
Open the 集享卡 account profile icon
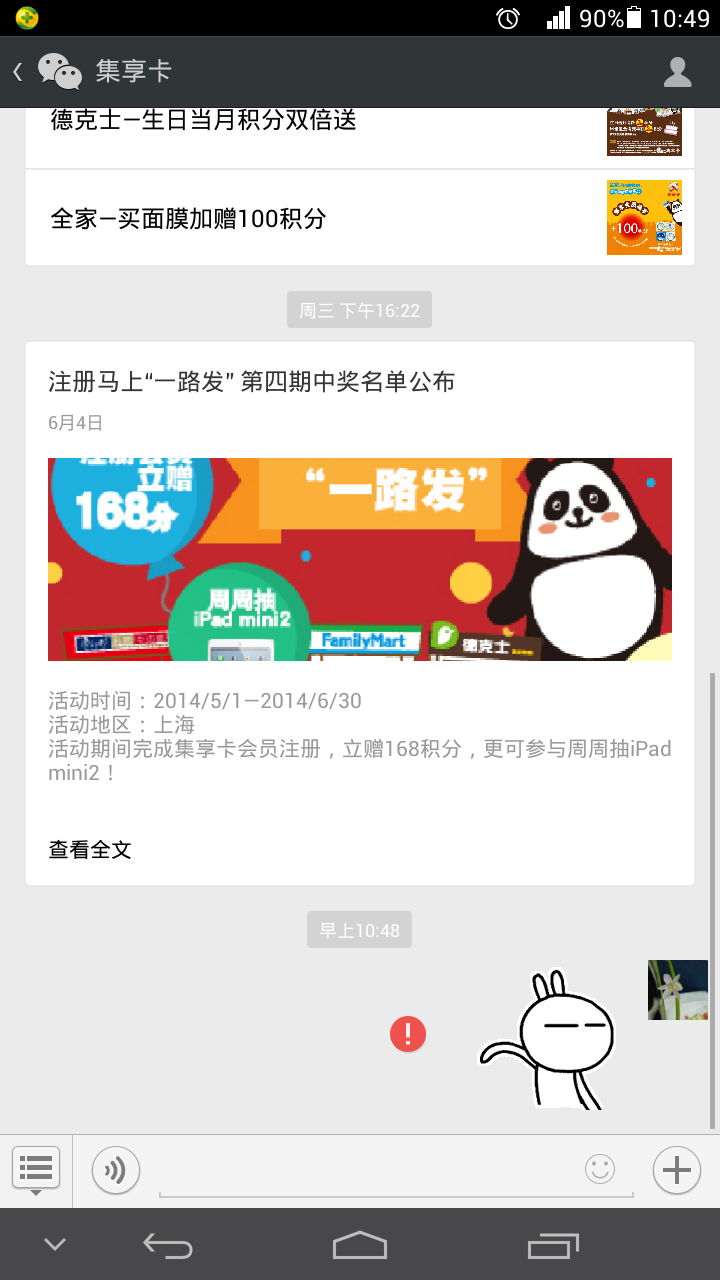tap(678, 72)
